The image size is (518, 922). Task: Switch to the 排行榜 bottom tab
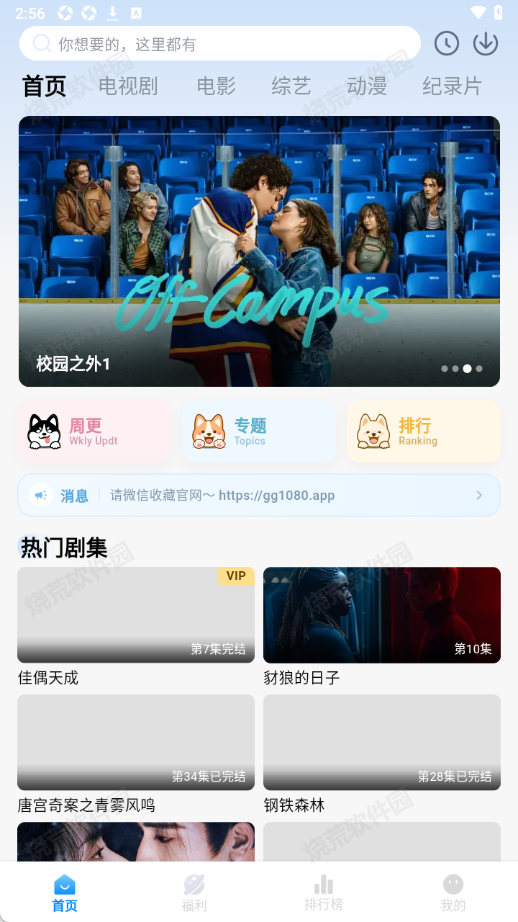(323, 893)
